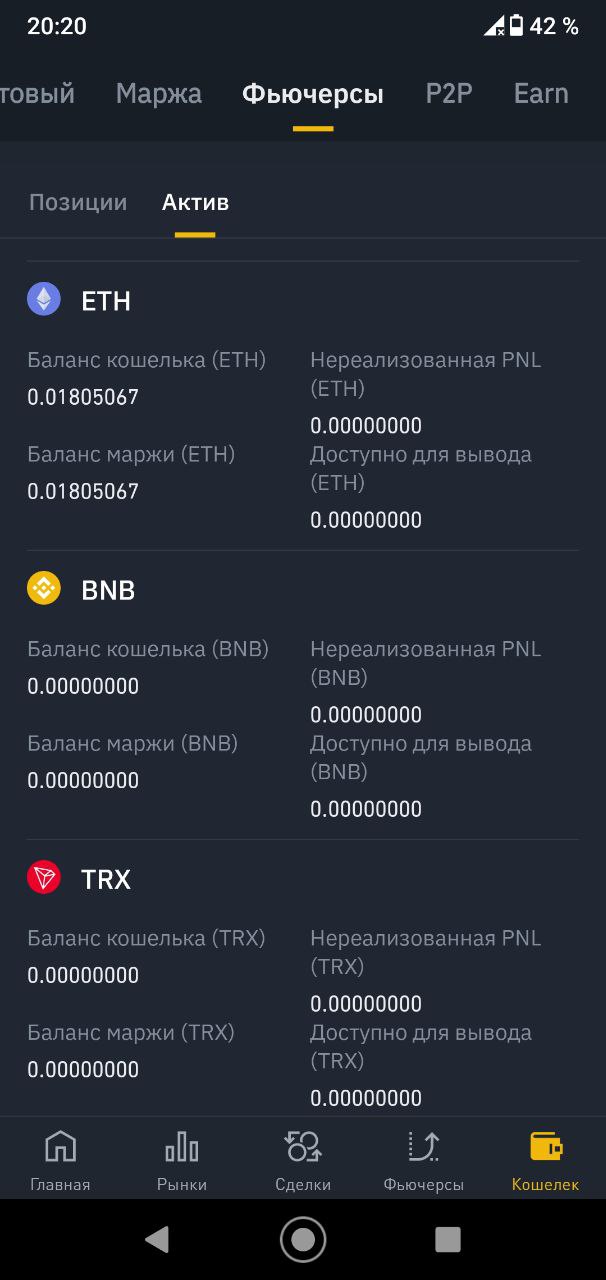Switch to the Позиции sub-tab
This screenshot has width=606, height=1280.
click(78, 202)
